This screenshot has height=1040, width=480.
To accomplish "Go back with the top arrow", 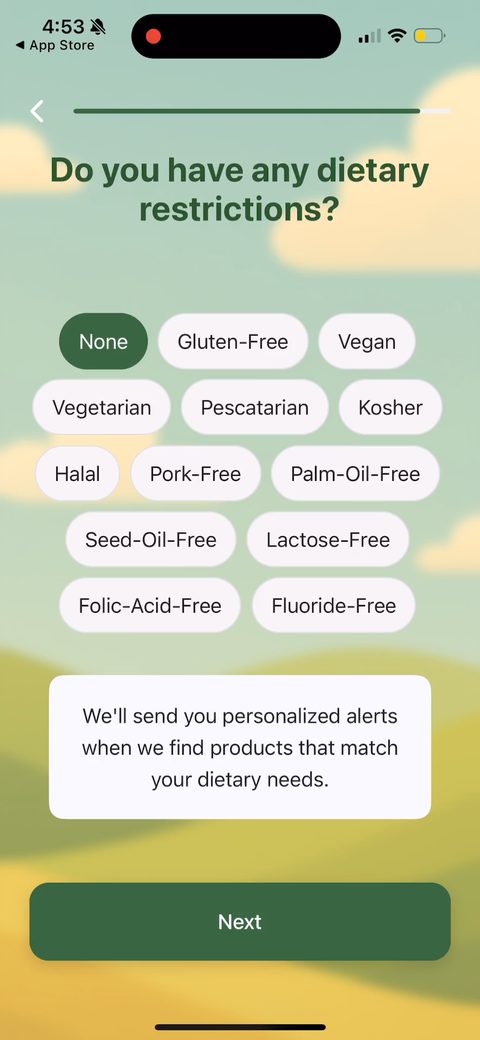I will [37, 111].
